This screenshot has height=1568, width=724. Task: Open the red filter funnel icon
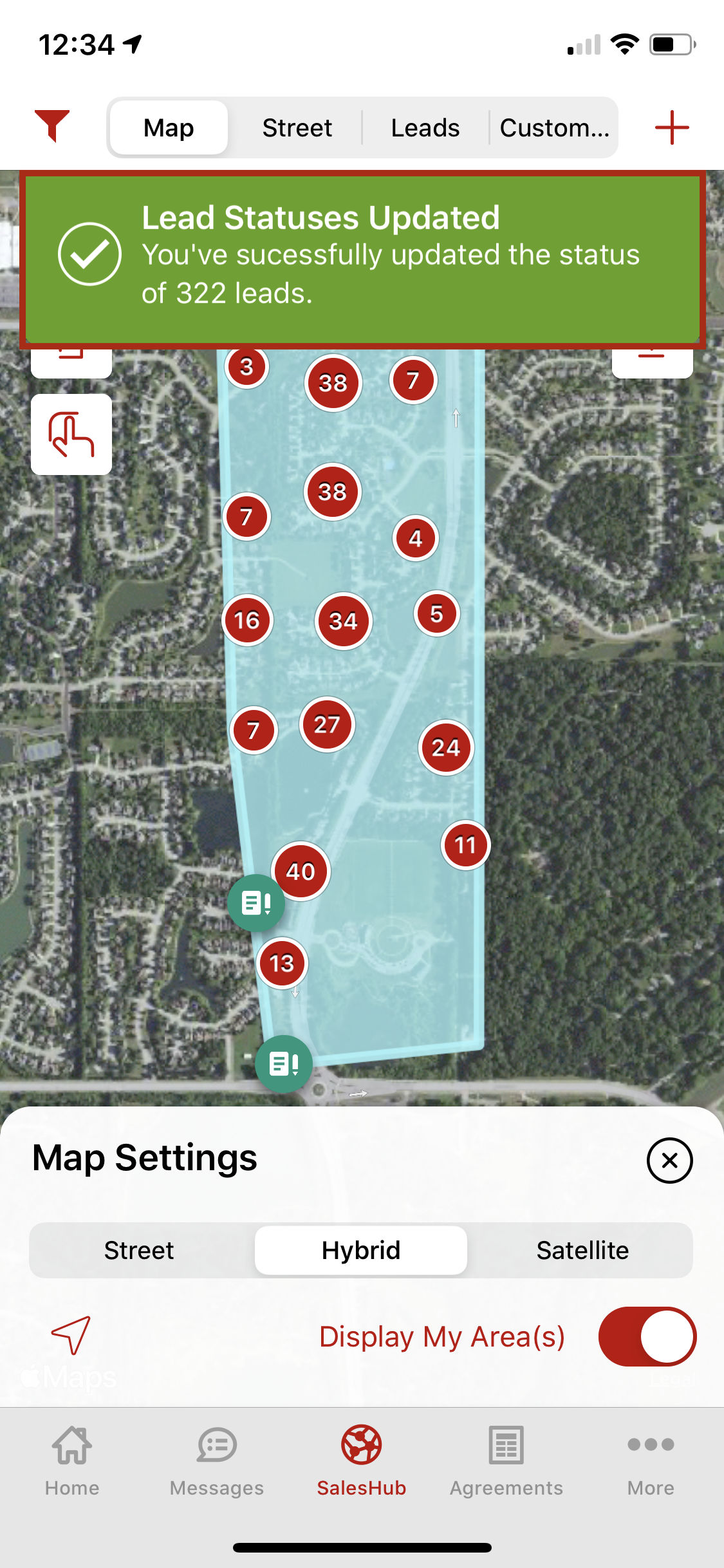tap(51, 126)
